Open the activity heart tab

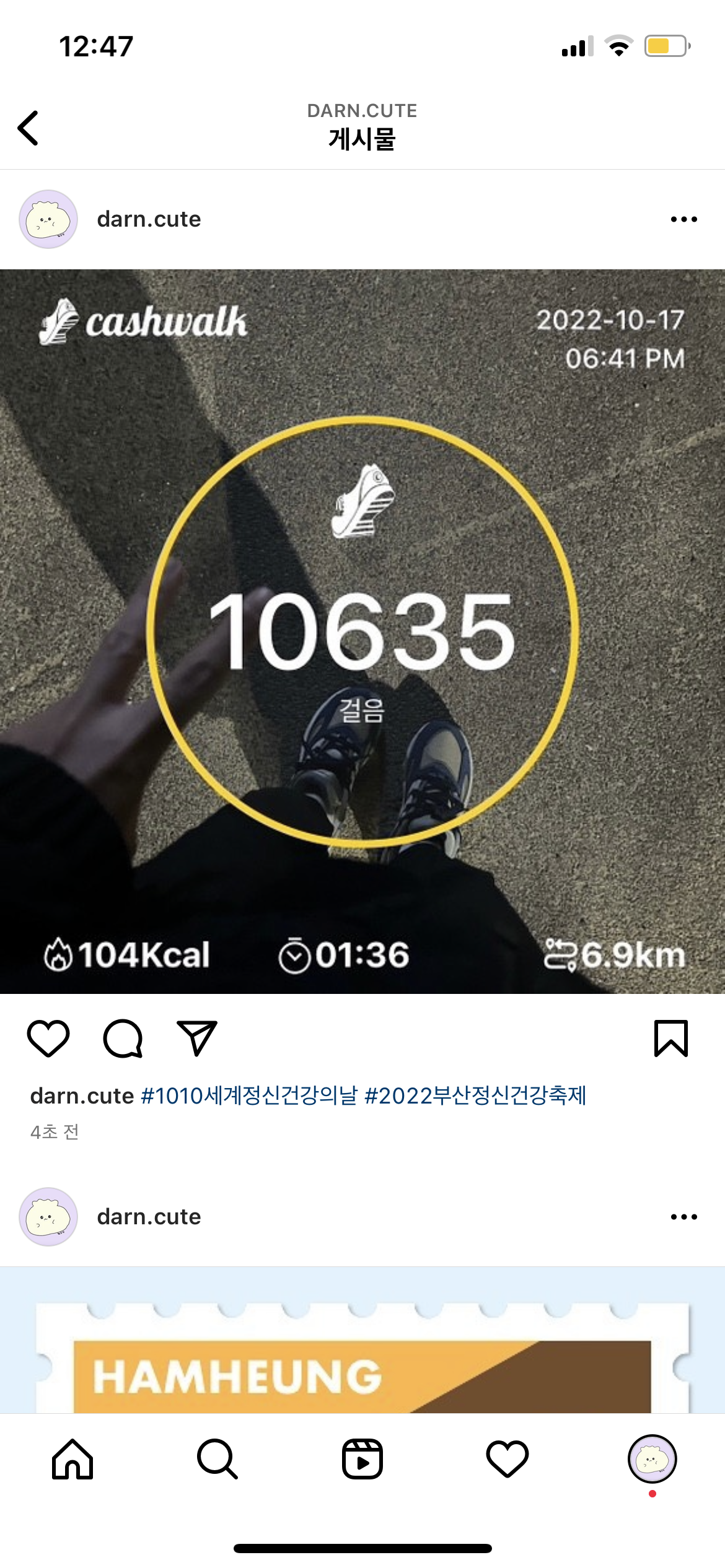click(x=507, y=1459)
